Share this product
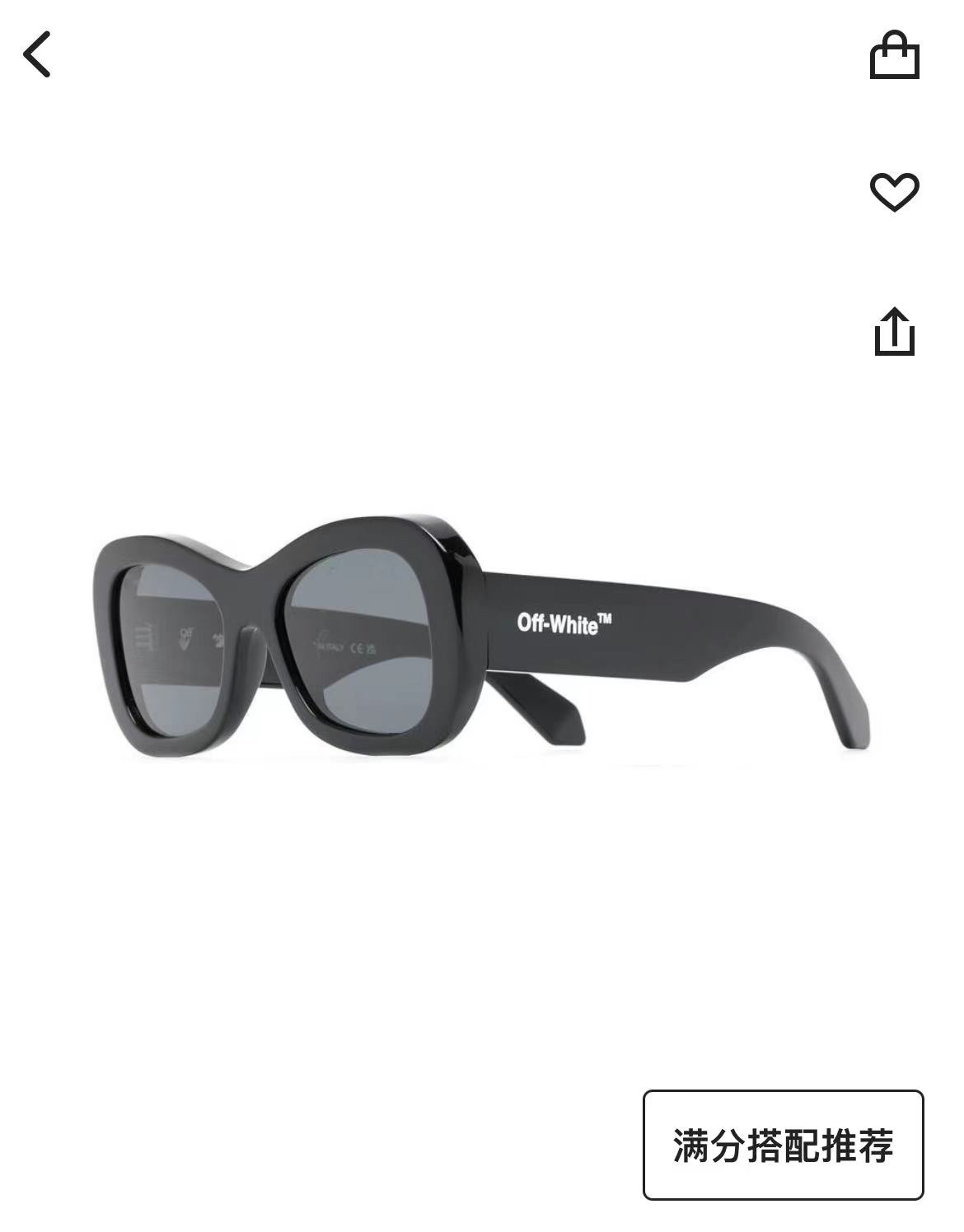Viewport: 964px width, 1232px height. (x=894, y=332)
